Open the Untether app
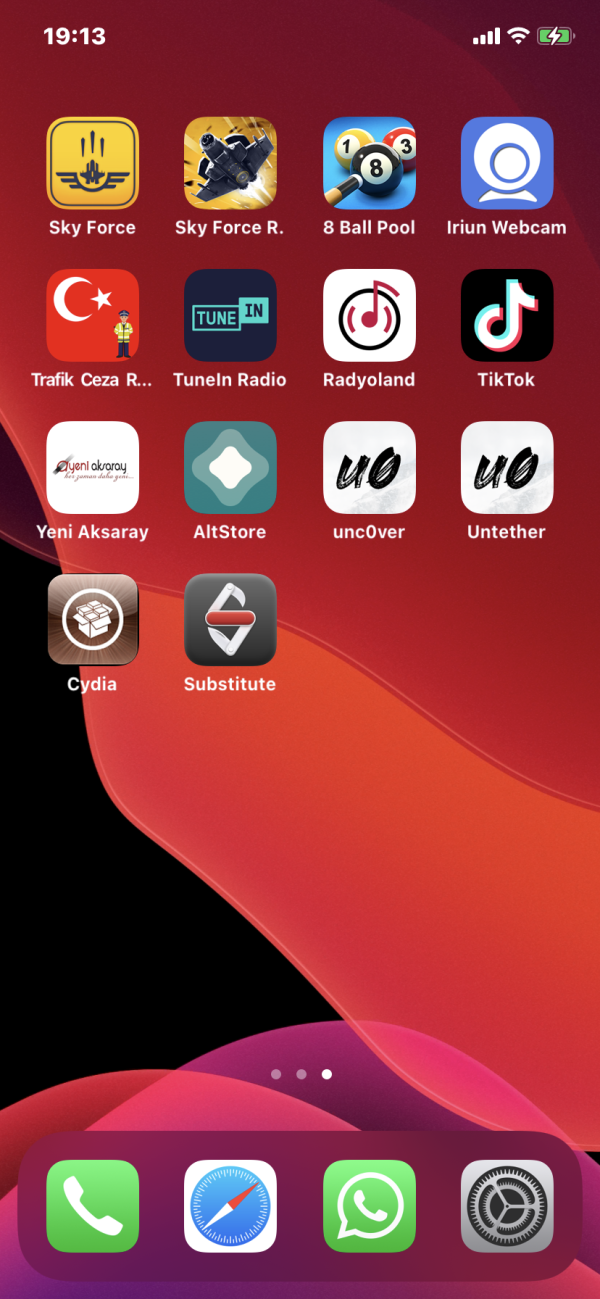 click(x=507, y=467)
